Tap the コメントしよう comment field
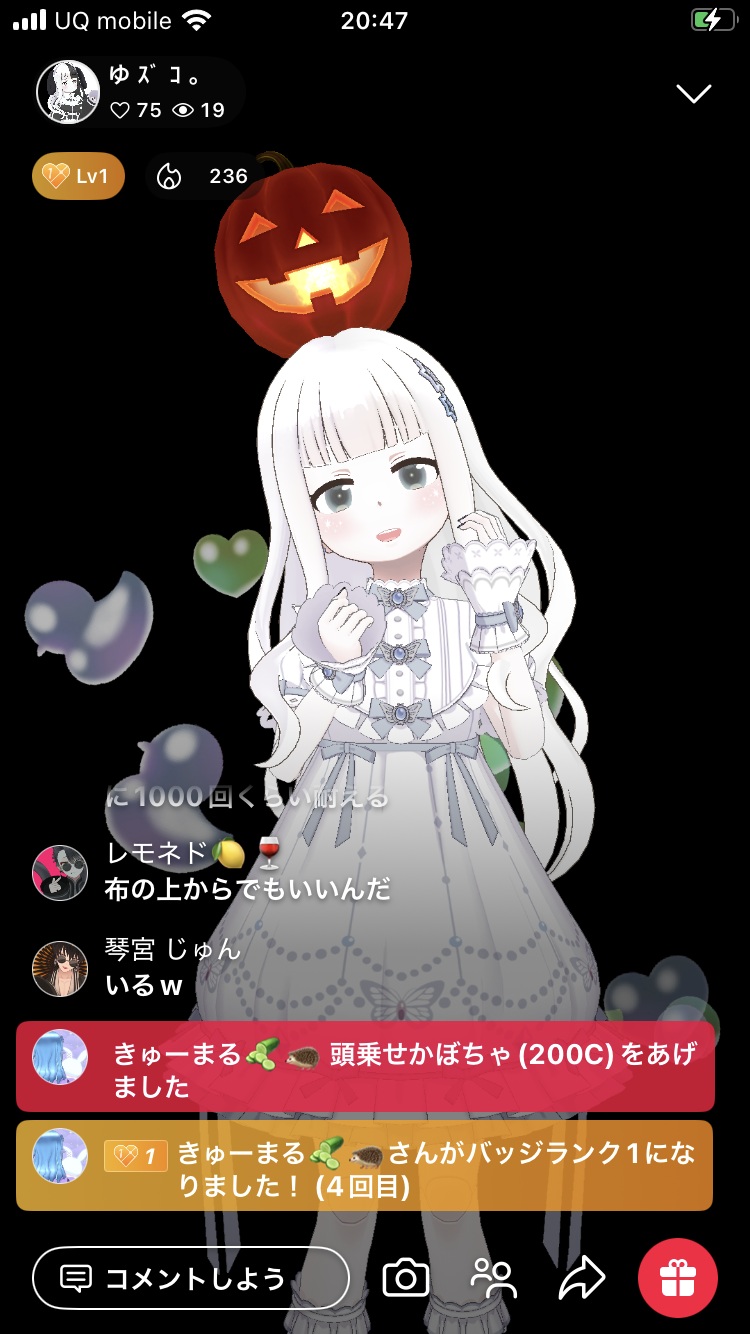The image size is (750, 1334). tap(191, 1277)
